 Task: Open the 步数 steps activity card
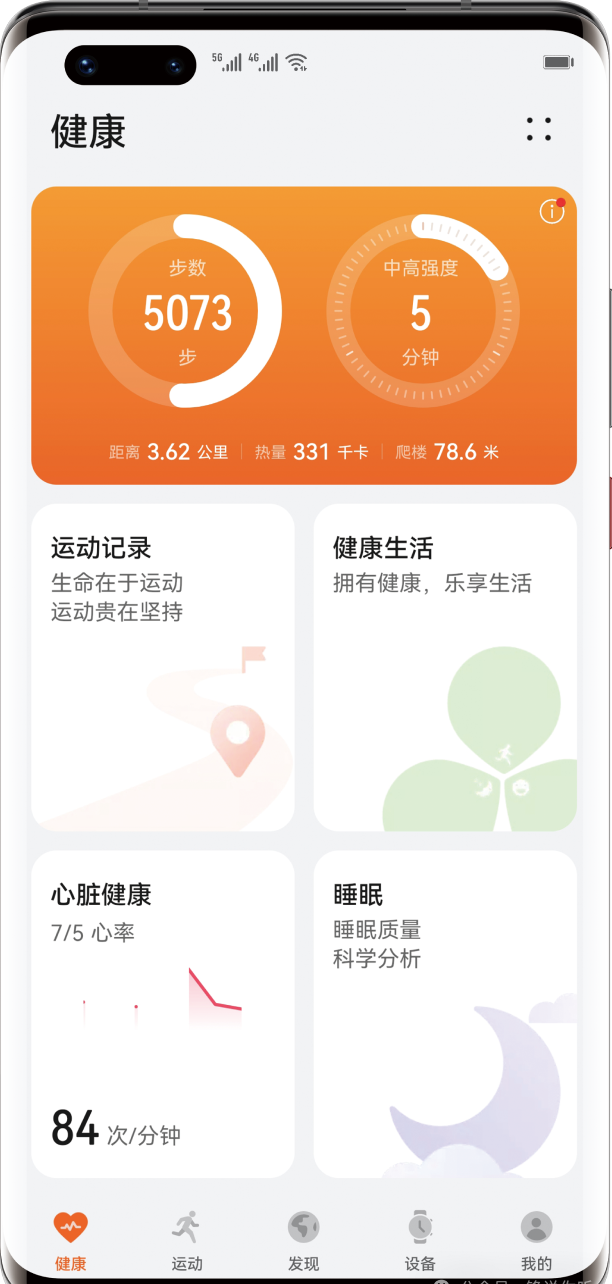click(x=186, y=312)
